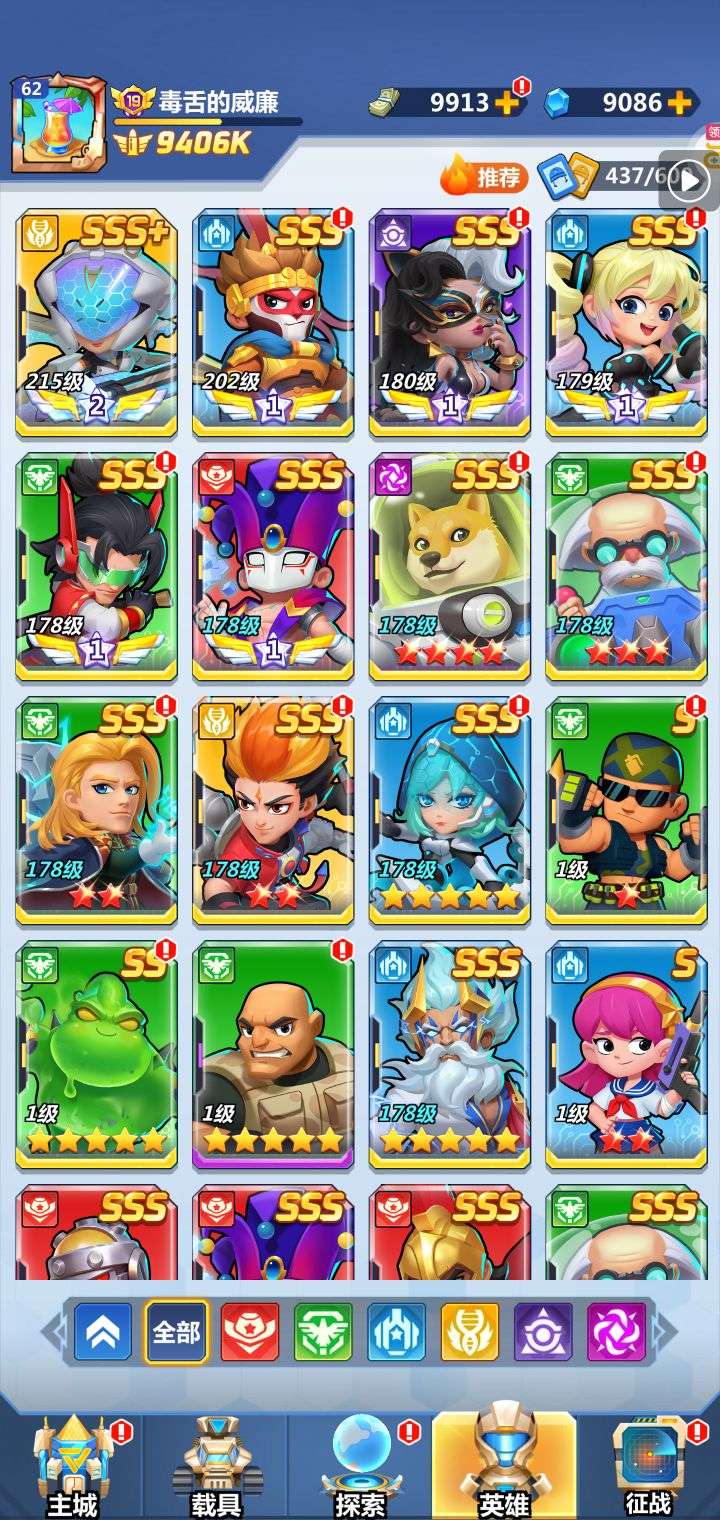Add more blue gems with the plus button
Screen dimensions: 720x1520
tap(679, 102)
